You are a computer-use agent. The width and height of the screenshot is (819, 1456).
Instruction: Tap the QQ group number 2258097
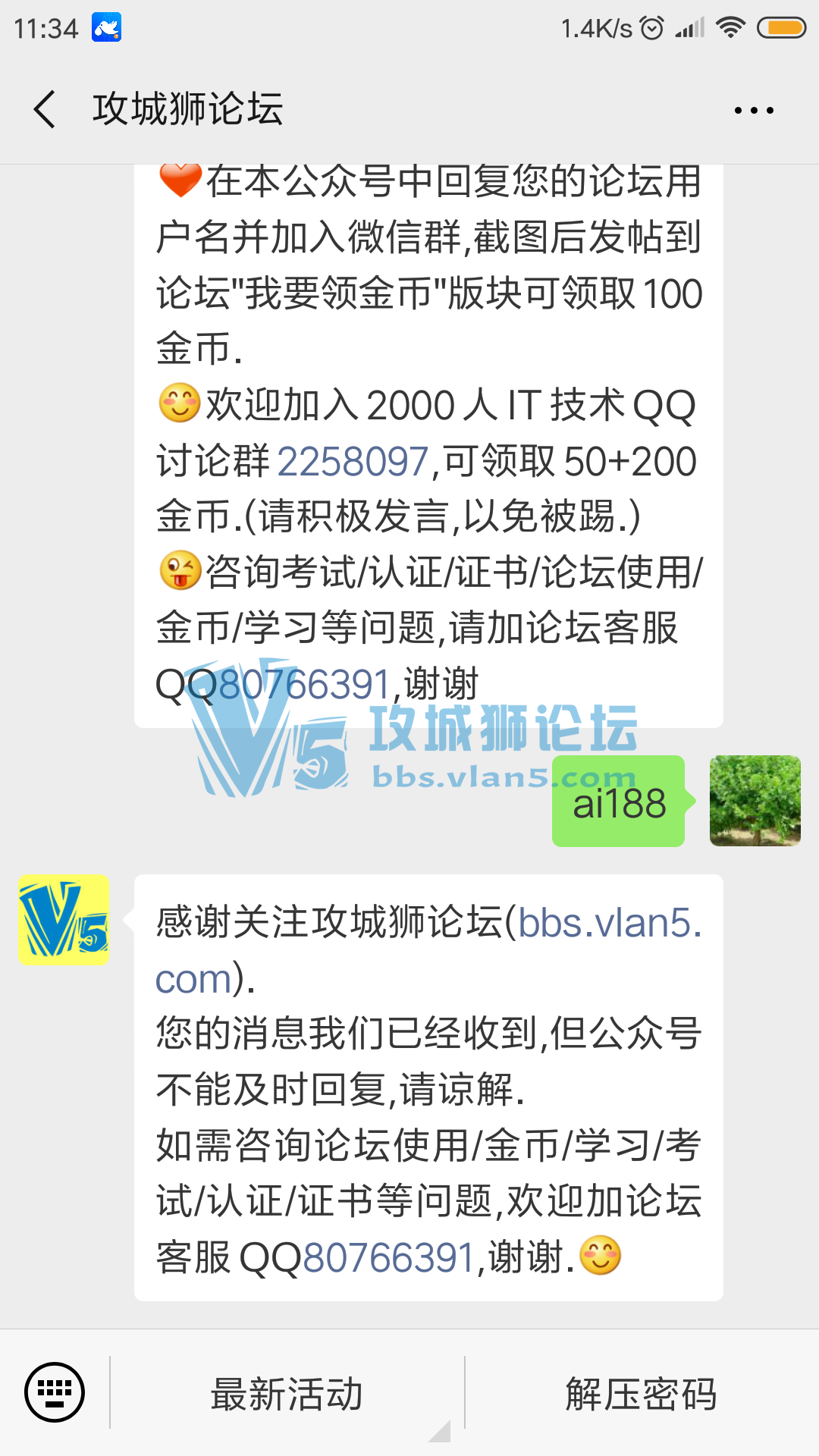click(353, 461)
